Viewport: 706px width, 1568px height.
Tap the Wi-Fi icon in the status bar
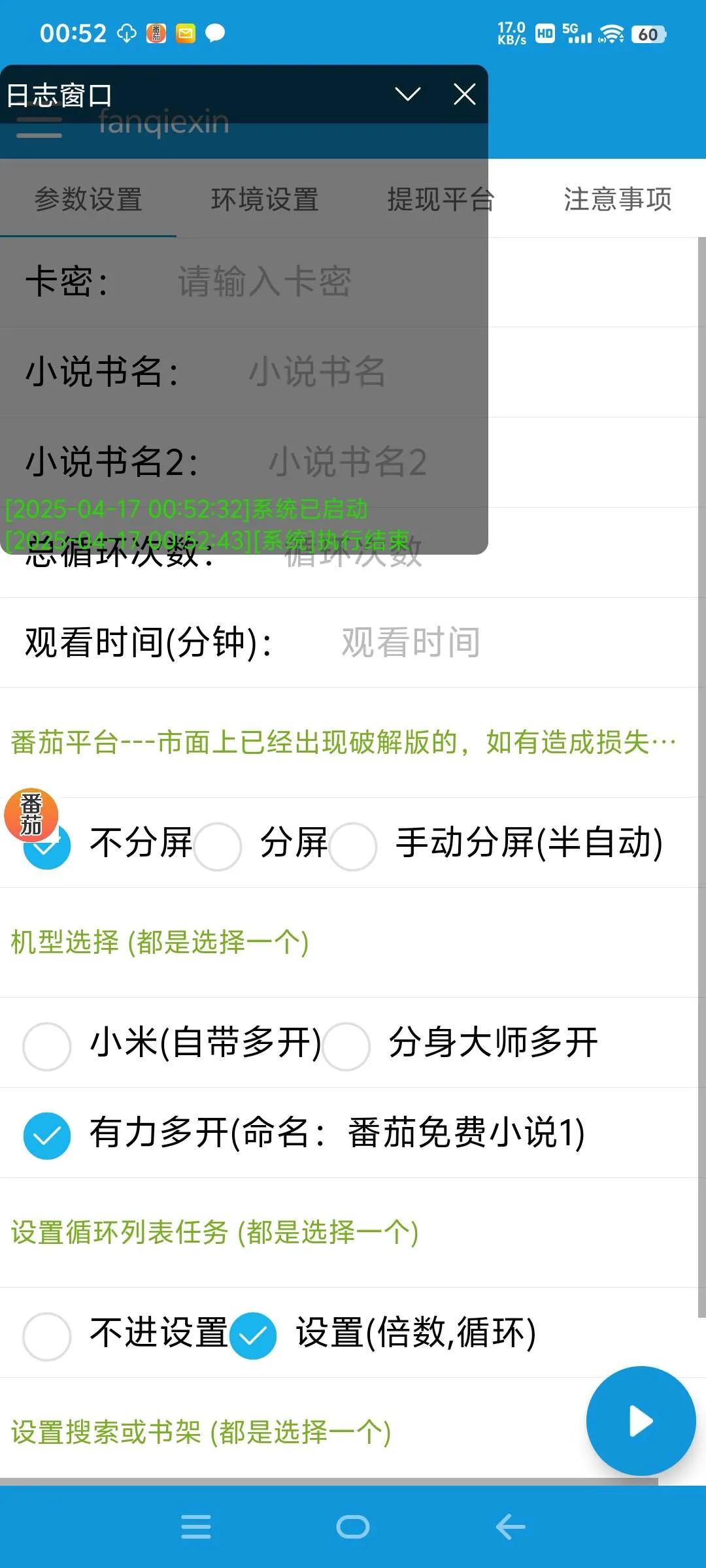click(612, 34)
